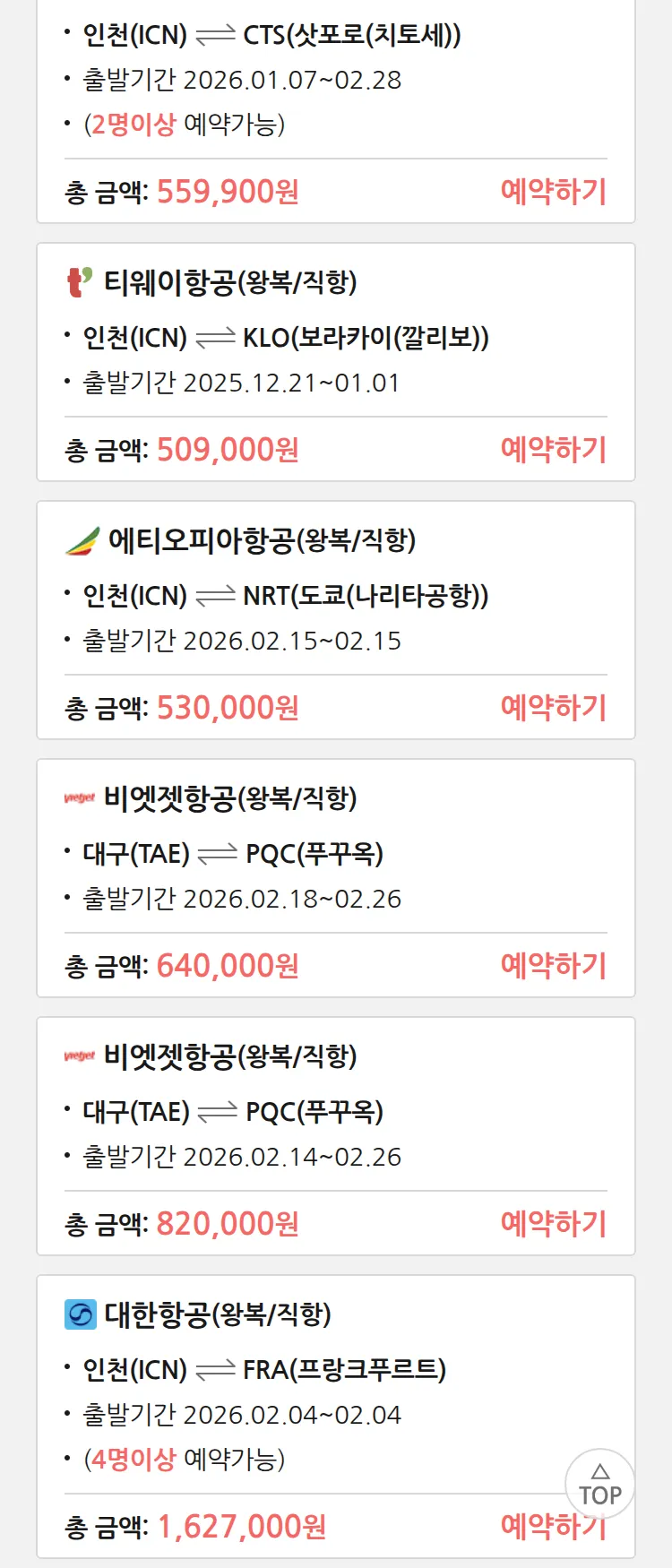672x1568 pixels.
Task: Book the 비엣젯항공 flight priced 820,000원
Action: (x=553, y=1224)
